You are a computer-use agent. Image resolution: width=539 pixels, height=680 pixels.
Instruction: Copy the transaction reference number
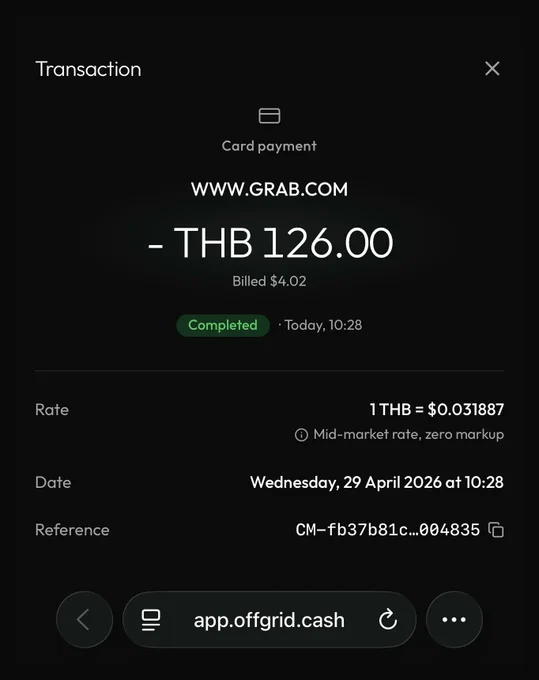click(496, 530)
